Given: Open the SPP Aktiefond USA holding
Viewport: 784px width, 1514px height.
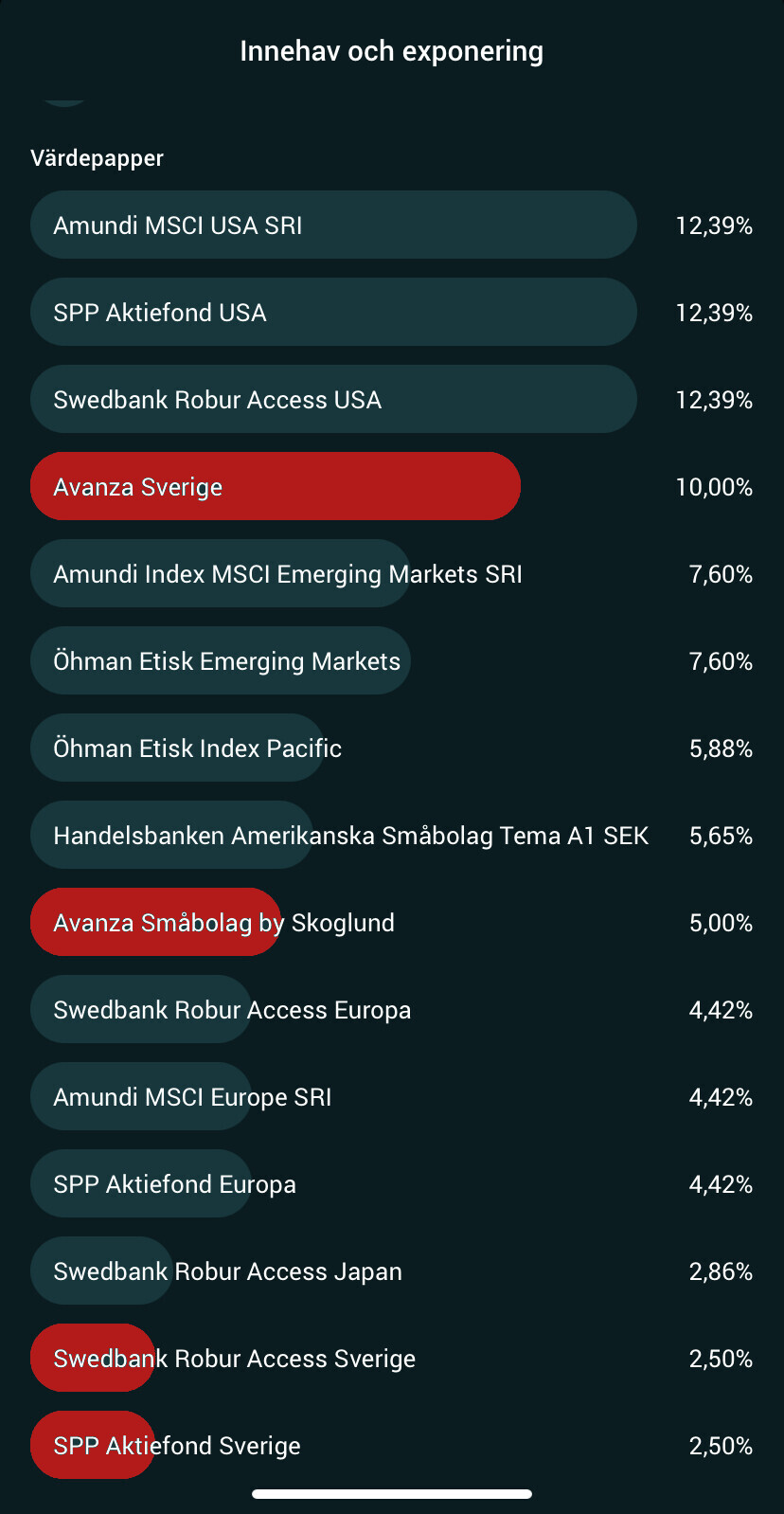Looking at the screenshot, I should coord(160,313).
